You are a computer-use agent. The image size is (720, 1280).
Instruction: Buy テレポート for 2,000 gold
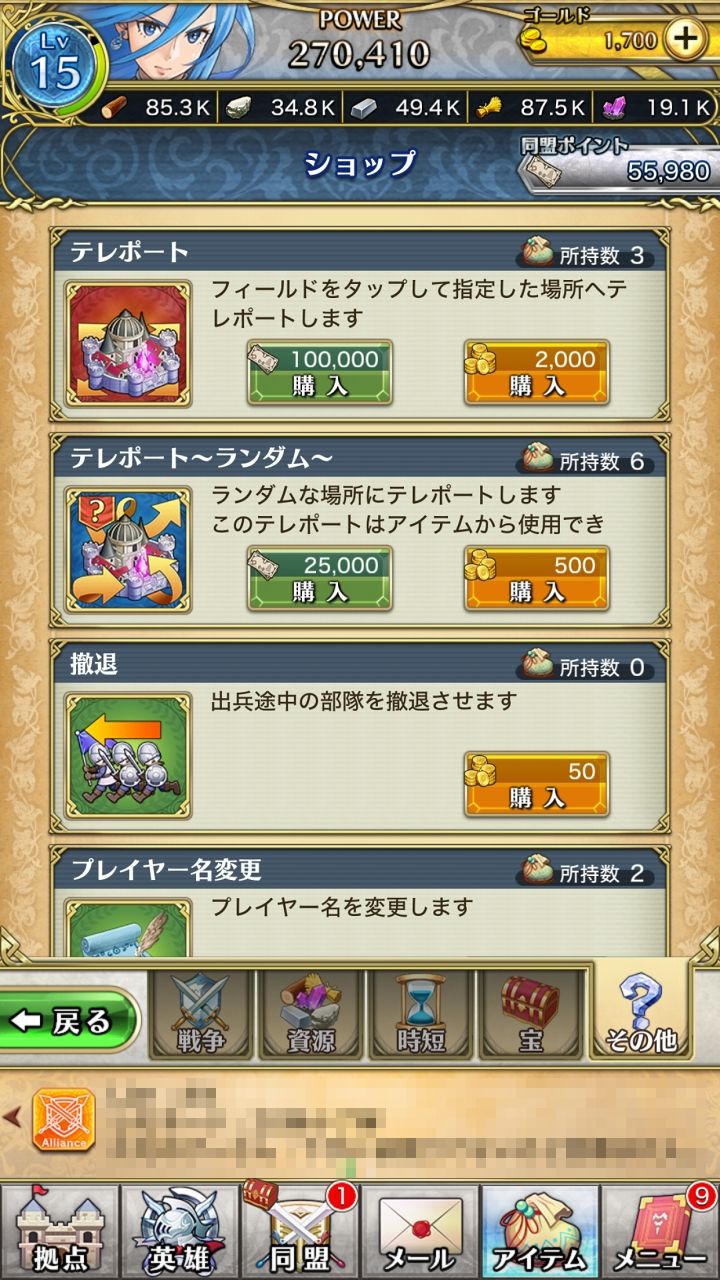537,372
